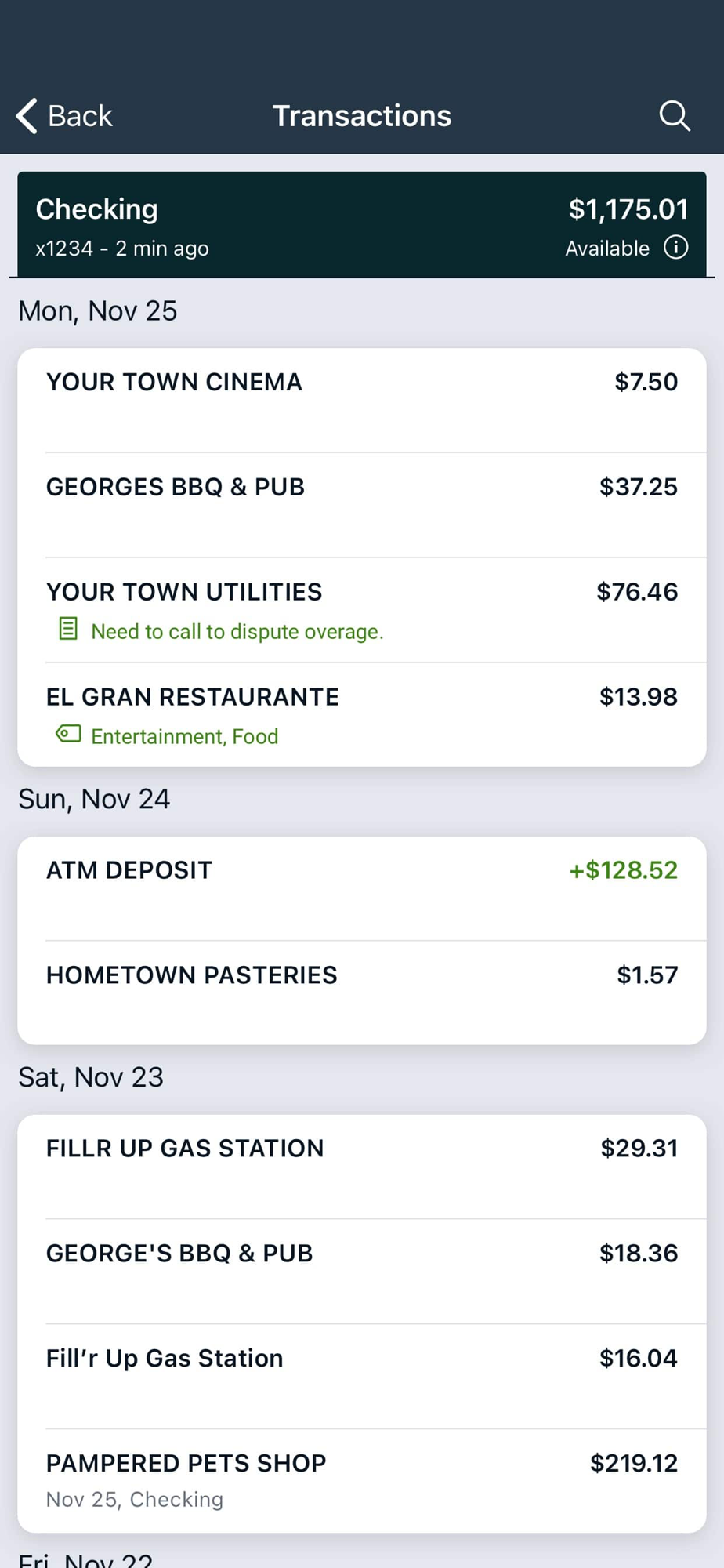View the Hometown Pasteries transaction
The height and width of the screenshot is (1568, 724).
(x=361, y=993)
